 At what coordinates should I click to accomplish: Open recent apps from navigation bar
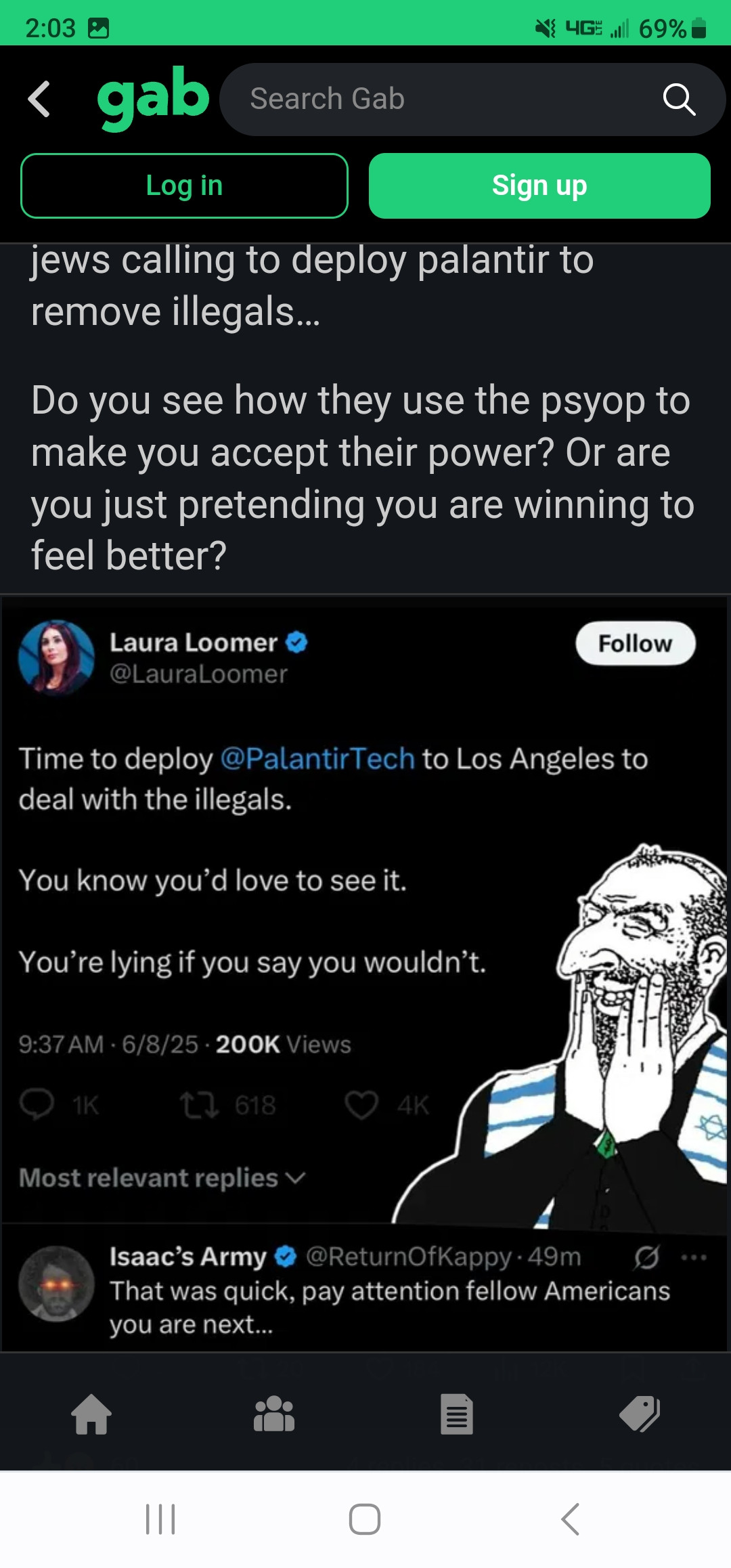click(x=160, y=1519)
